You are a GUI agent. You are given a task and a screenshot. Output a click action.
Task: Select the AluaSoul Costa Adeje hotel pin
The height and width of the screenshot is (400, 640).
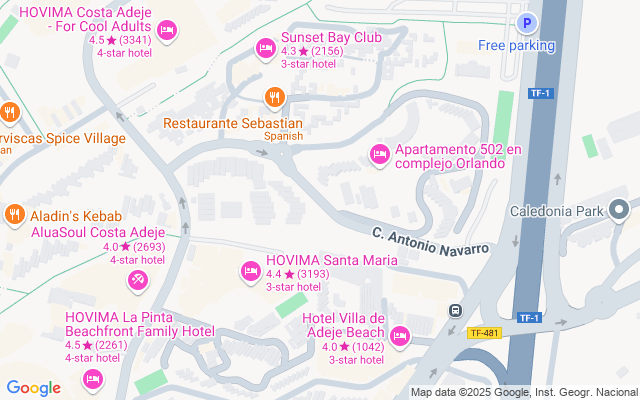pos(137,282)
